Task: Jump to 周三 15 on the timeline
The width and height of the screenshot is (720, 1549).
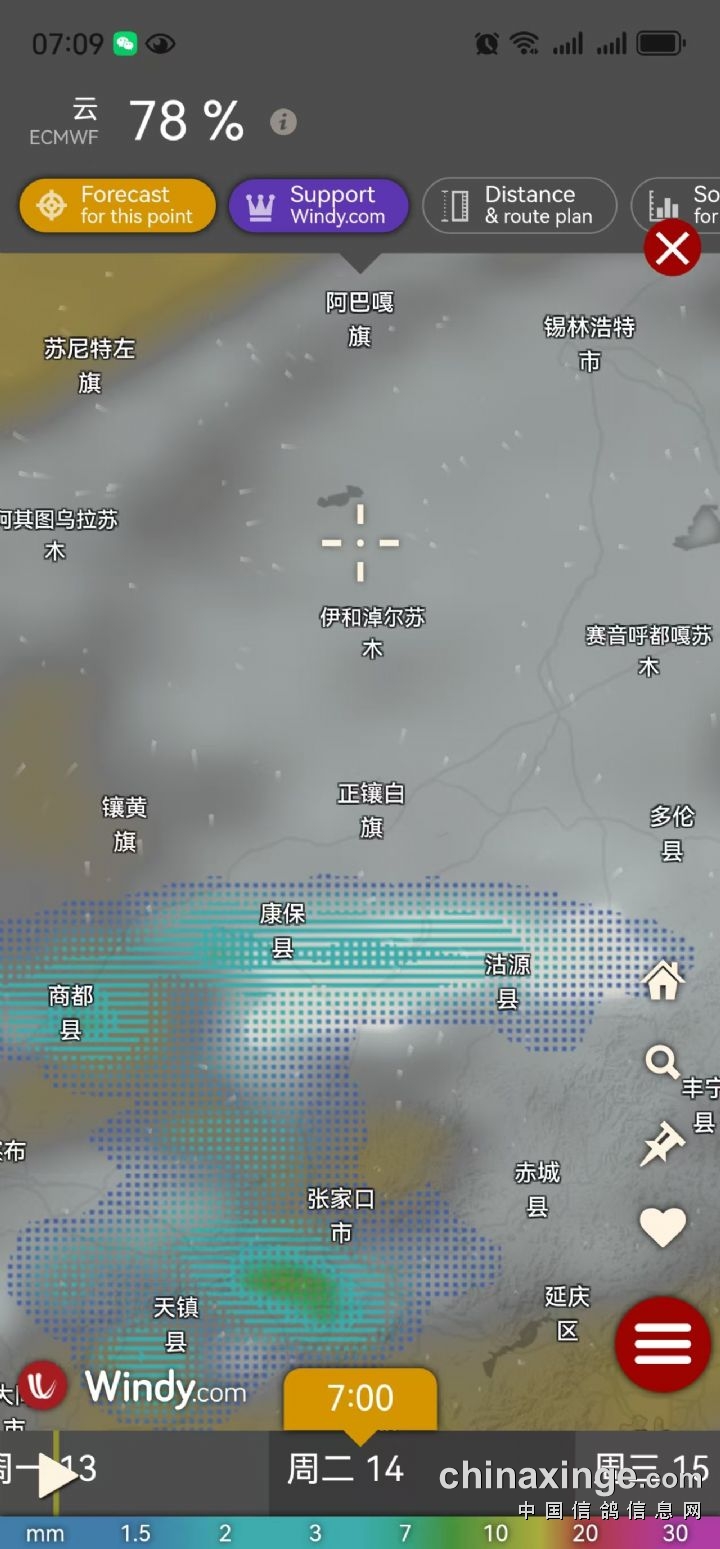Action: click(x=652, y=1469)
